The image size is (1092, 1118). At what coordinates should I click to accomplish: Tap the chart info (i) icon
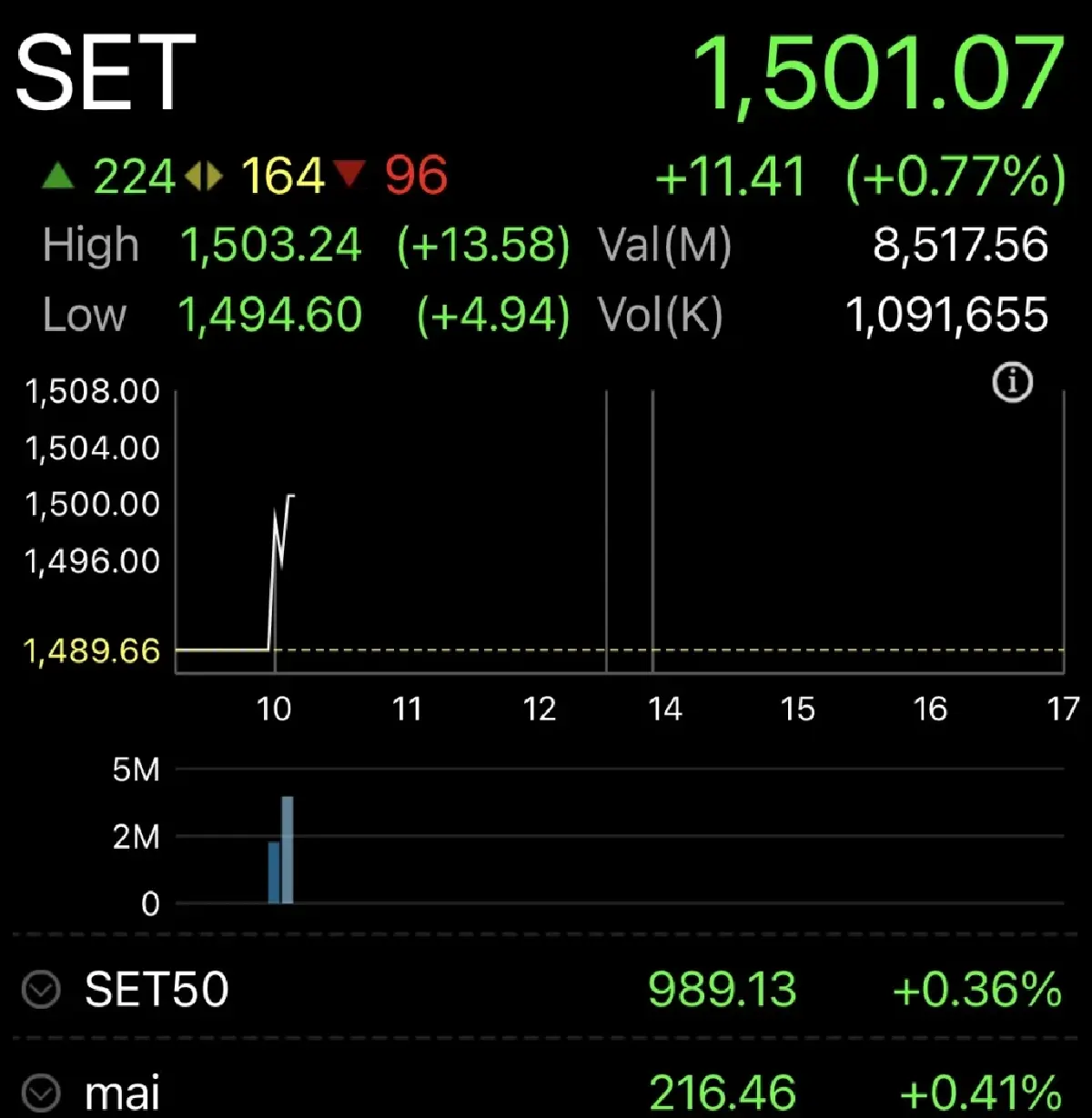click(1014, 380)
